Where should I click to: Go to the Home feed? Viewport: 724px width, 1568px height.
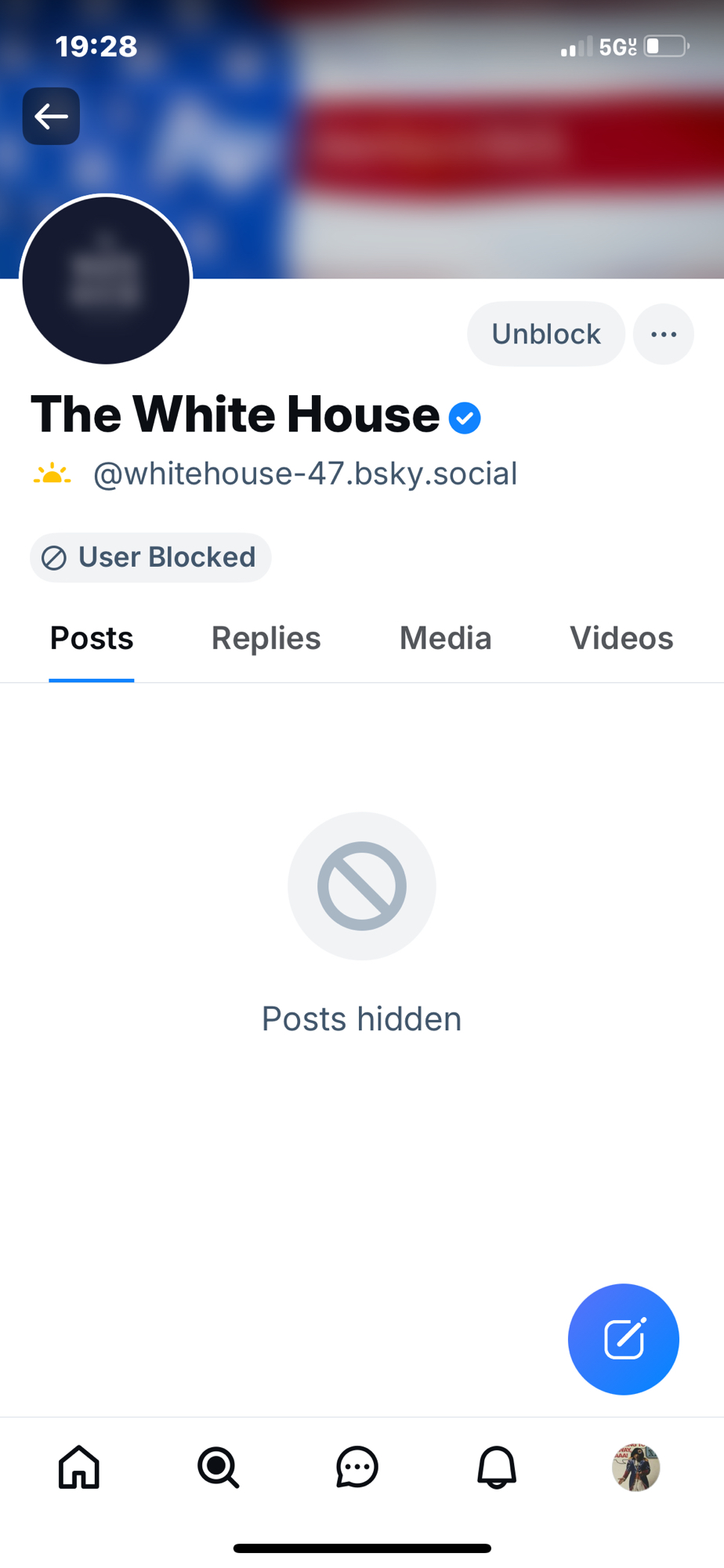pyautogui.click(x=79, y=1467)
